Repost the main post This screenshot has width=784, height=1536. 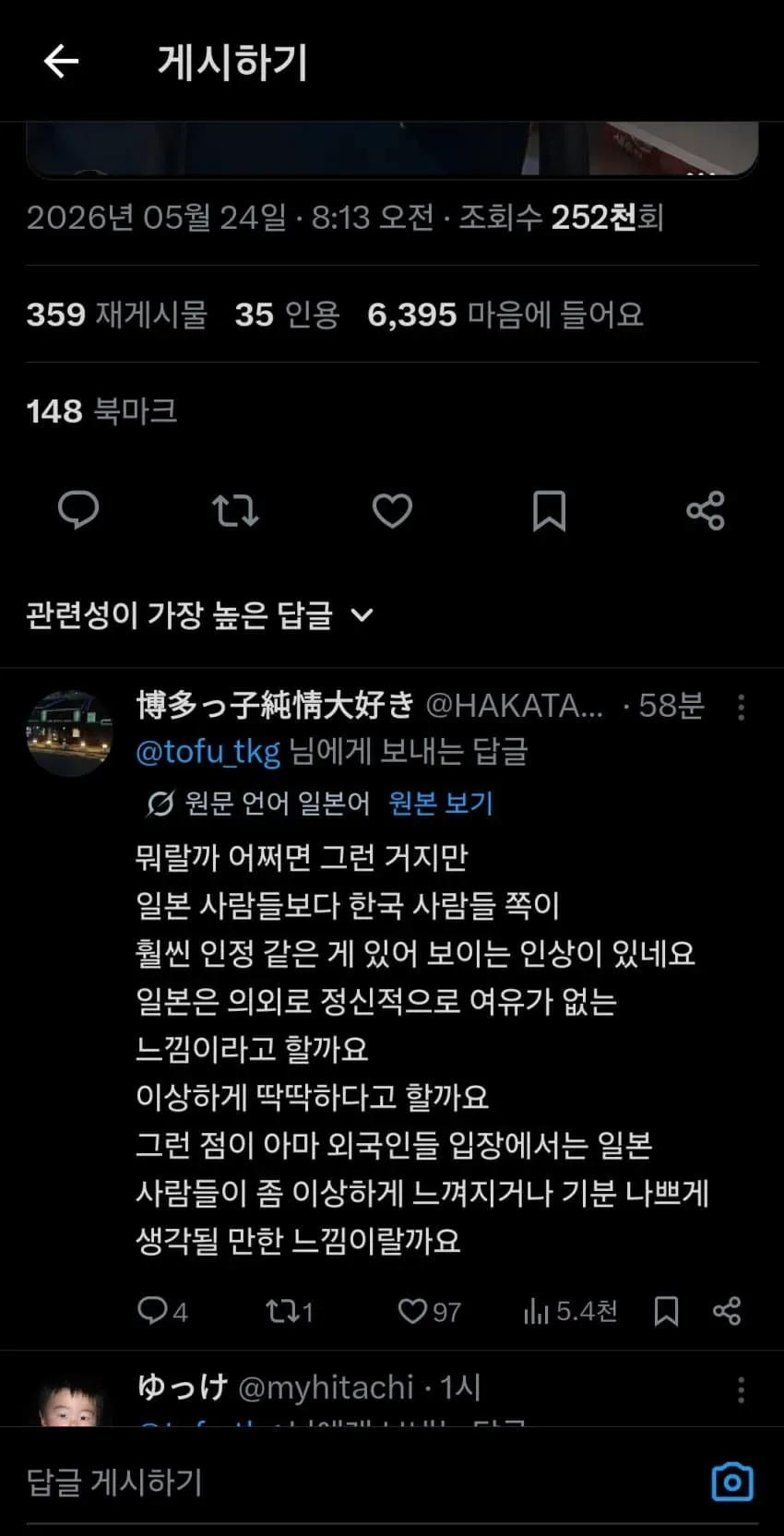[x=235, y=510]
